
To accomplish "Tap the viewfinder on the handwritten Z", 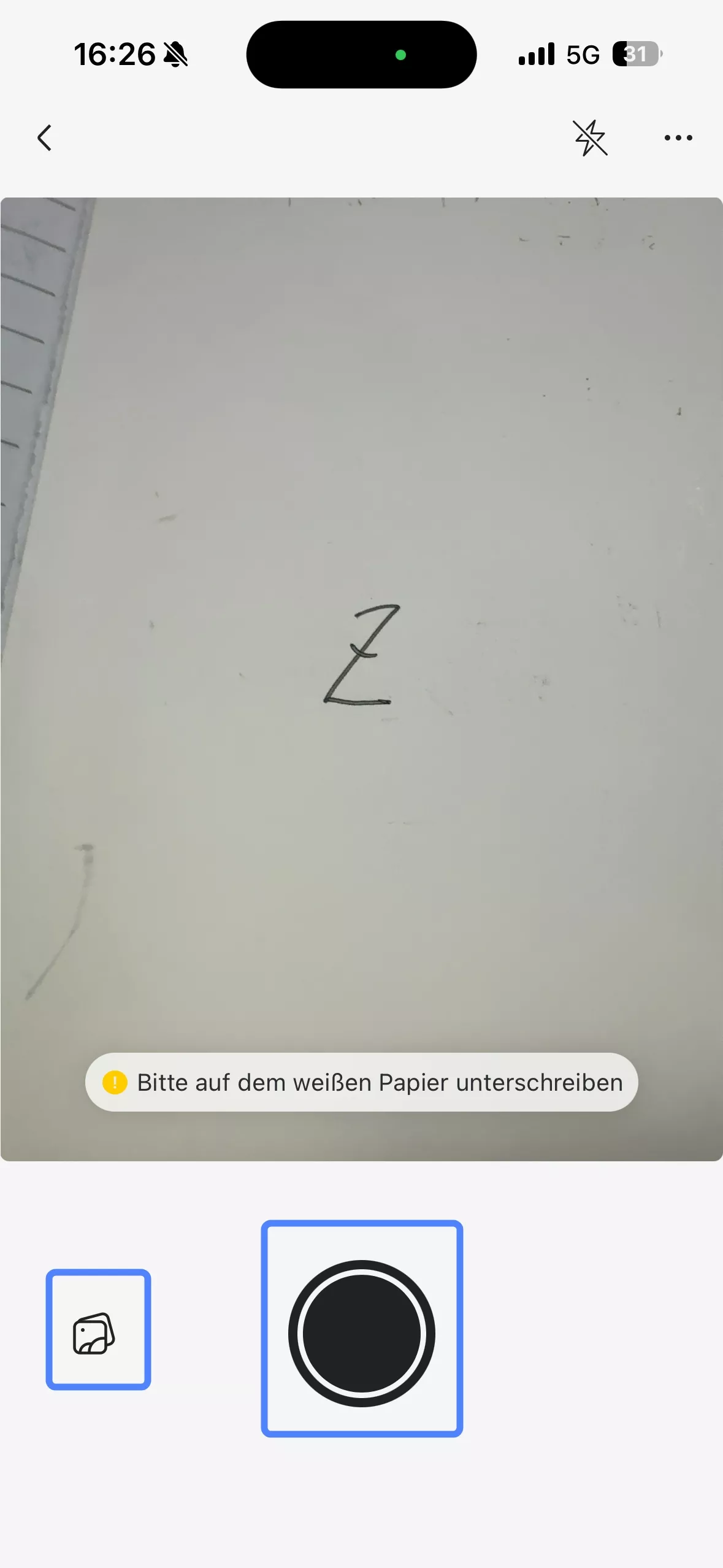I will [362, 656].
